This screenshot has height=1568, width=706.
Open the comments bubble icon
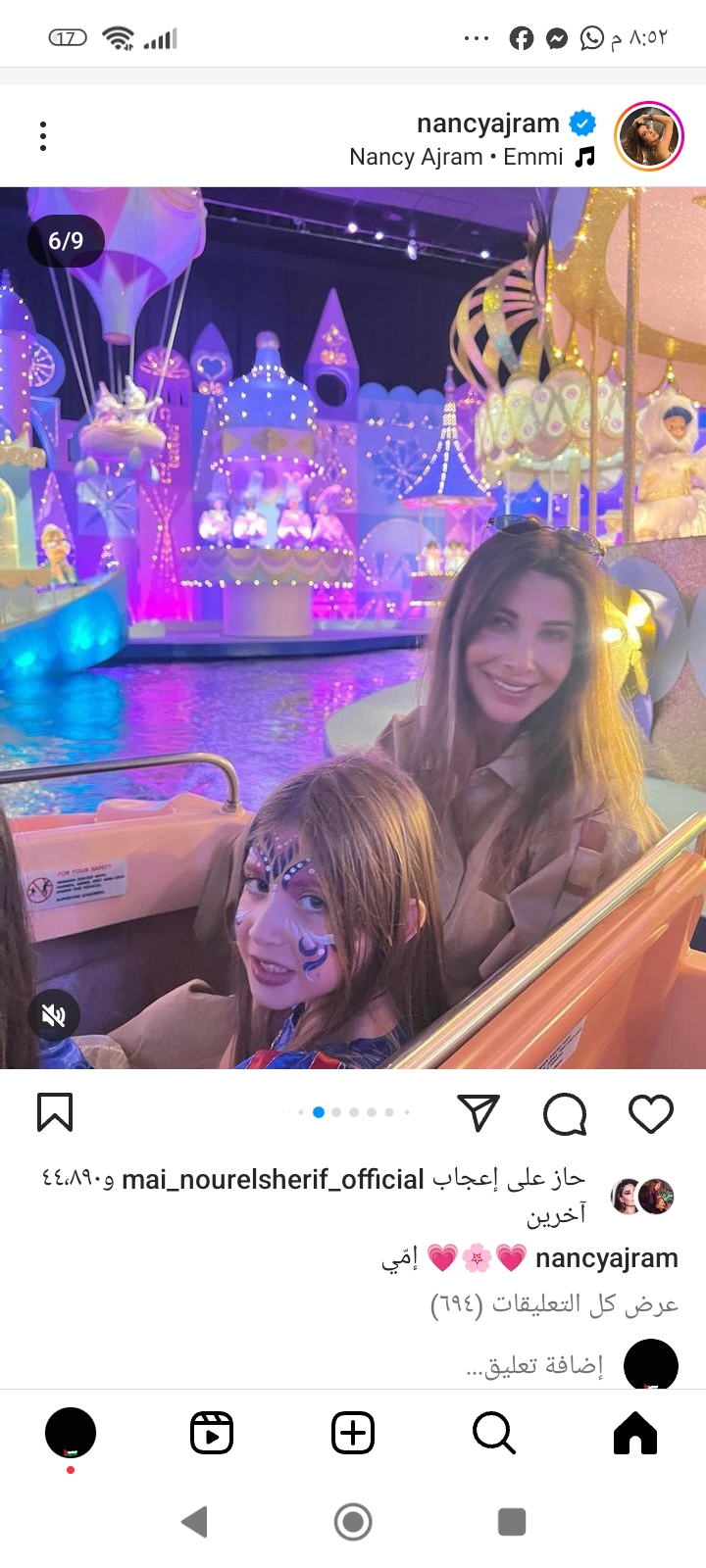point(565,1113)
